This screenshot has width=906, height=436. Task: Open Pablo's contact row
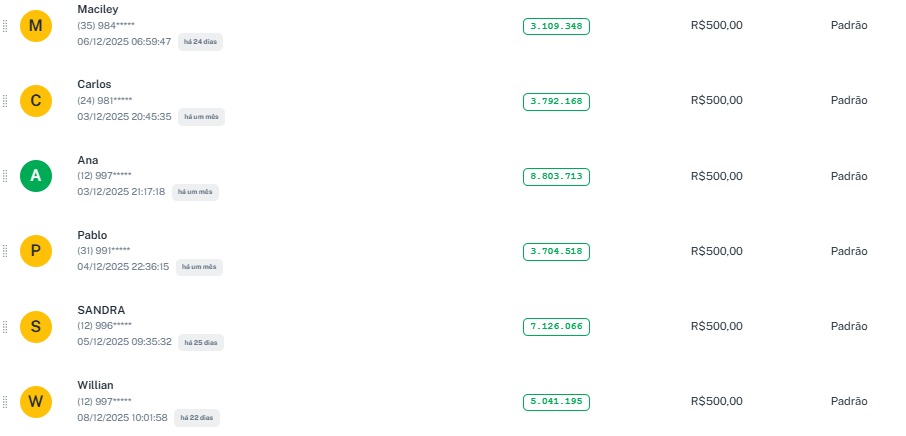(92, 235)
